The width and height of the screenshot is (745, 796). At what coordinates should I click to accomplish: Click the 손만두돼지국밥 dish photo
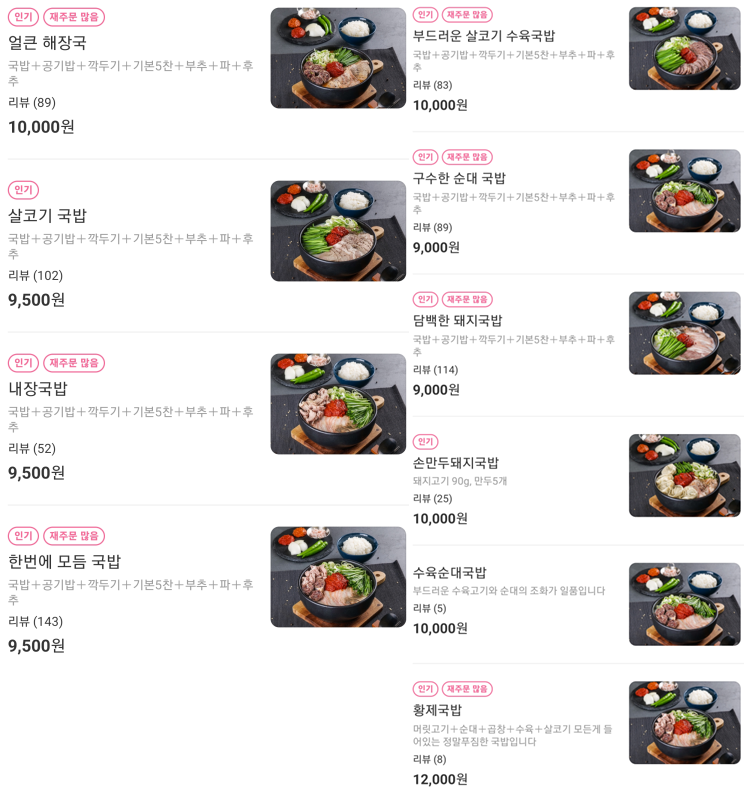tap(684, 476)
